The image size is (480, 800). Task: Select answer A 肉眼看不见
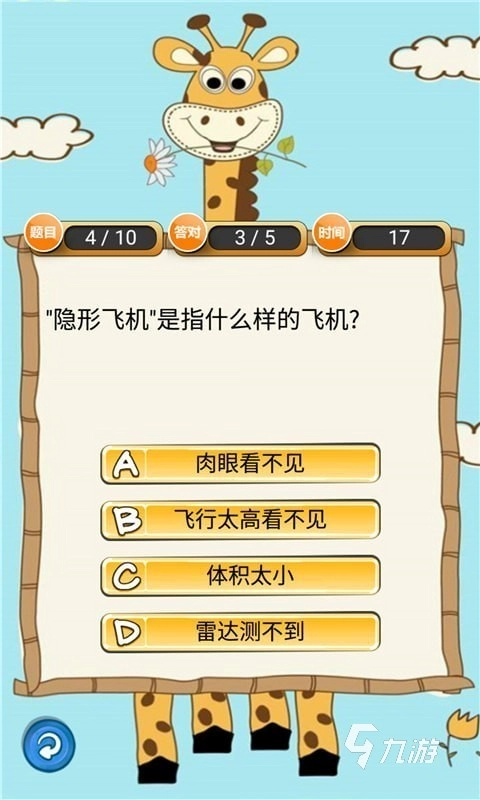[240, 464]
